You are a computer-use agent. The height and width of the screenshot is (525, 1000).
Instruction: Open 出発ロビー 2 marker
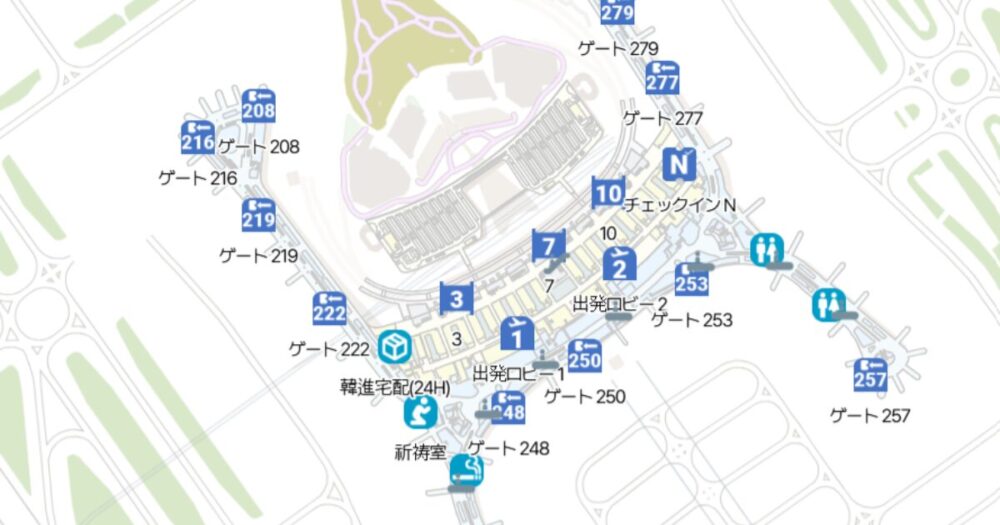(620, 263)
